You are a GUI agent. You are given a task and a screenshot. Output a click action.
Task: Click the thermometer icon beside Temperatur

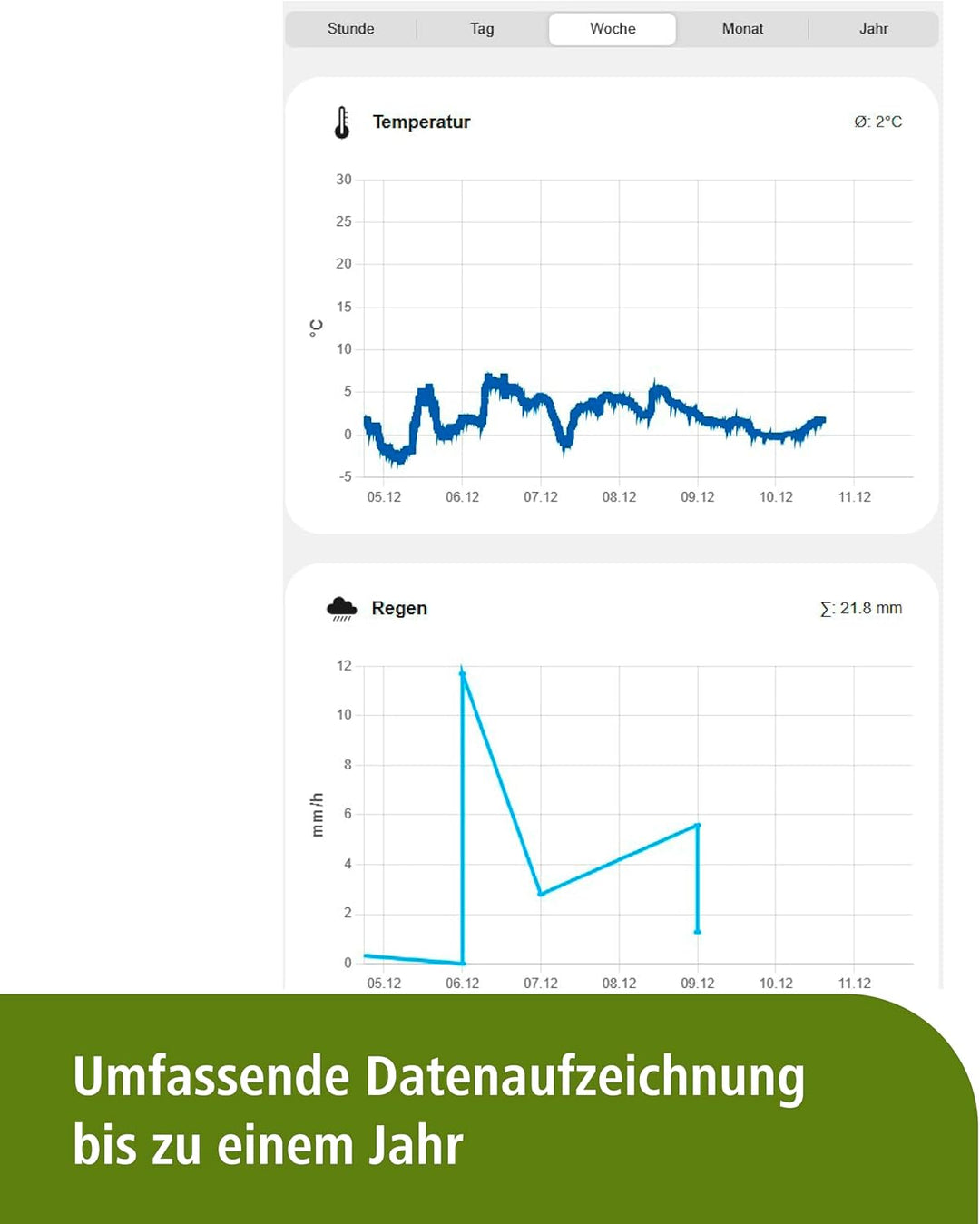(x=340, y=122)
